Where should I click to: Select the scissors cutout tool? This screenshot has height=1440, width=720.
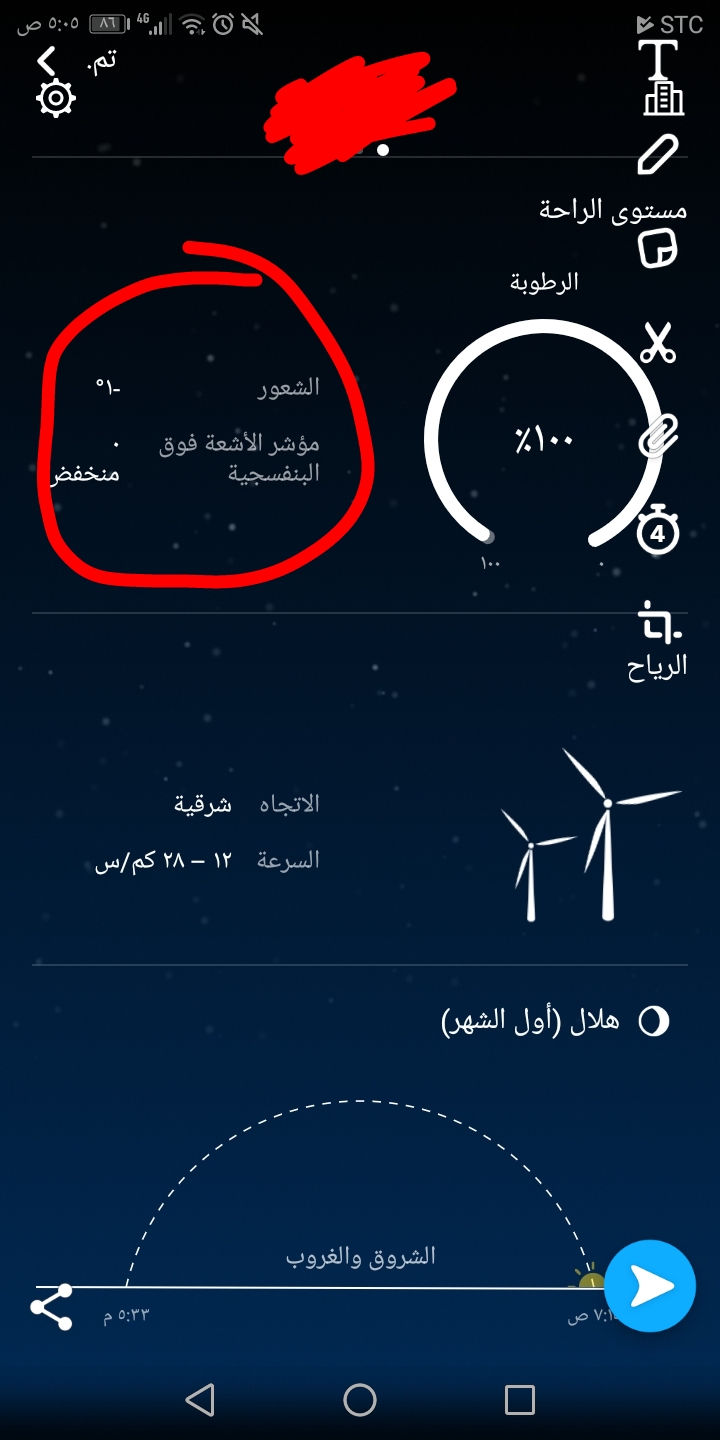[658, 342]
